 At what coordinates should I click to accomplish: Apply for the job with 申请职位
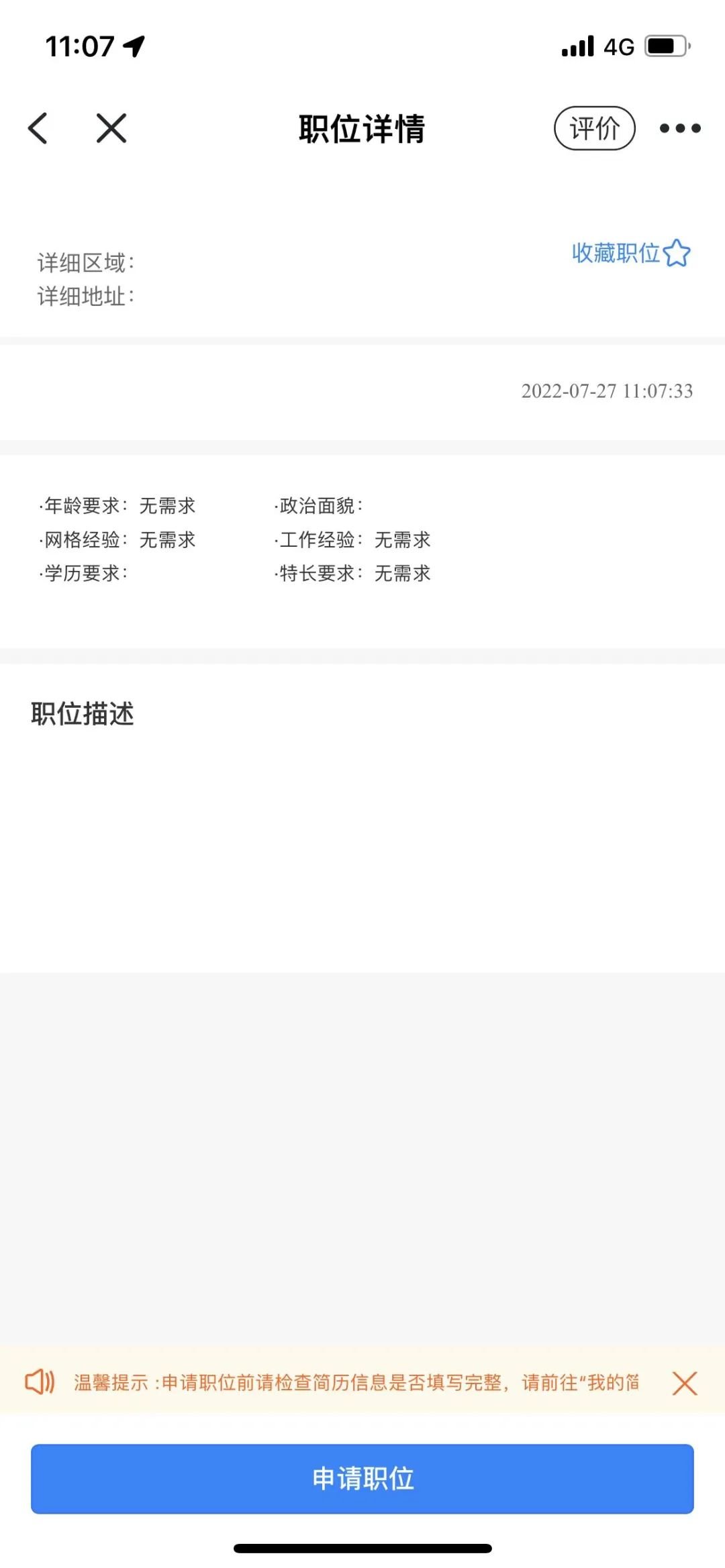click(x=362, y=1479)
